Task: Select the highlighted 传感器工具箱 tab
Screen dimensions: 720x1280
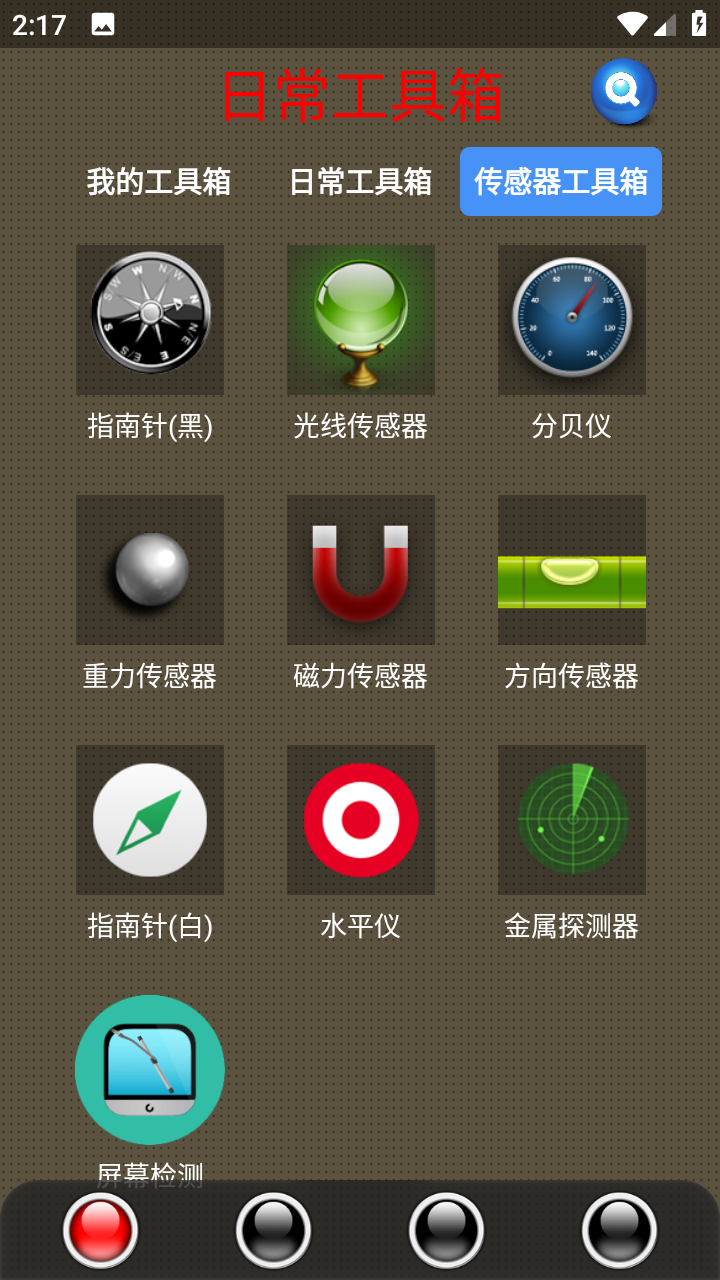Action: pos(560,181)
